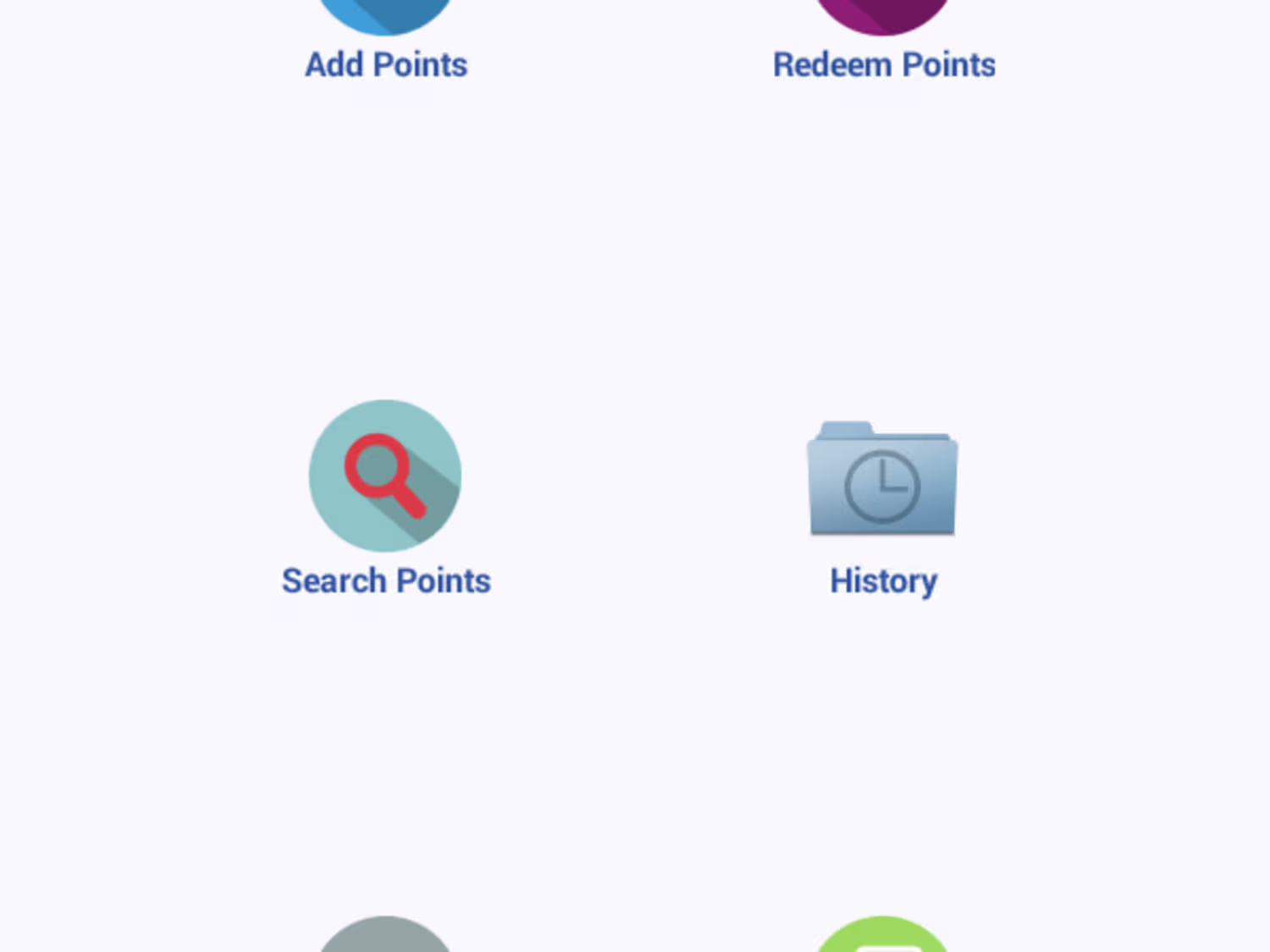Open Add Points
This screenshot has height=952, width=1270.
click(385, 51)
